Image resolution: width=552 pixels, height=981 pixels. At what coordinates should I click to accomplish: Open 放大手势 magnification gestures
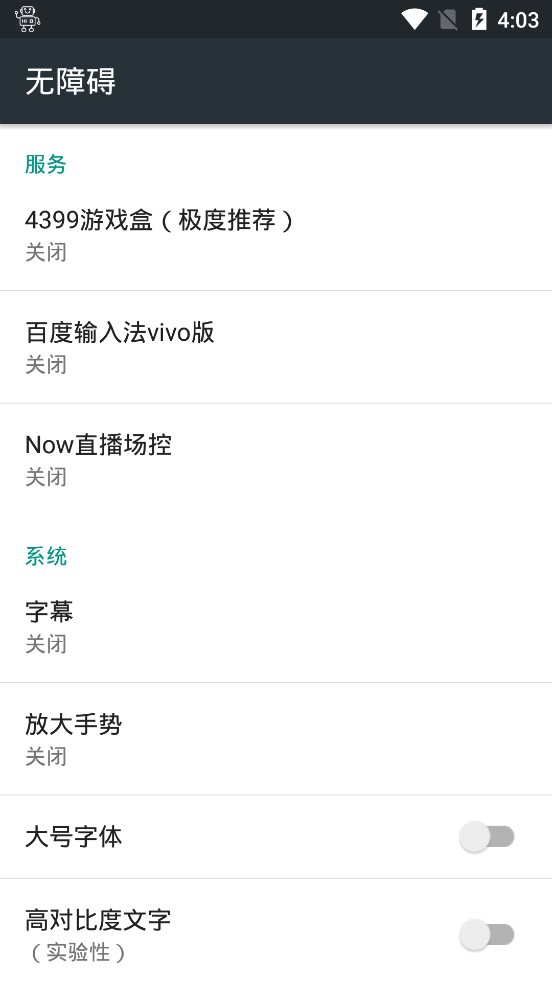[x=276, y=740]
